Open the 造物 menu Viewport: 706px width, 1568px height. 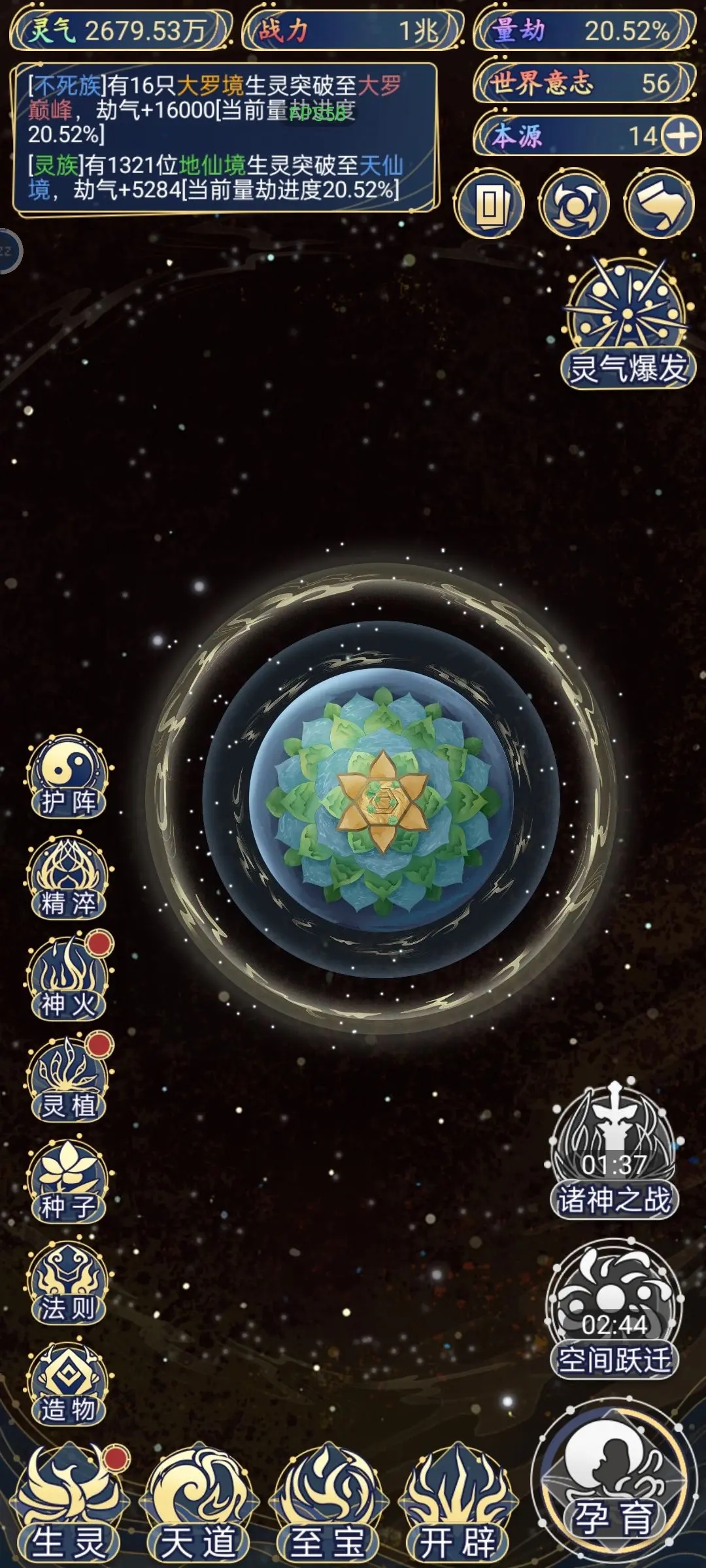click(68, 1384)
